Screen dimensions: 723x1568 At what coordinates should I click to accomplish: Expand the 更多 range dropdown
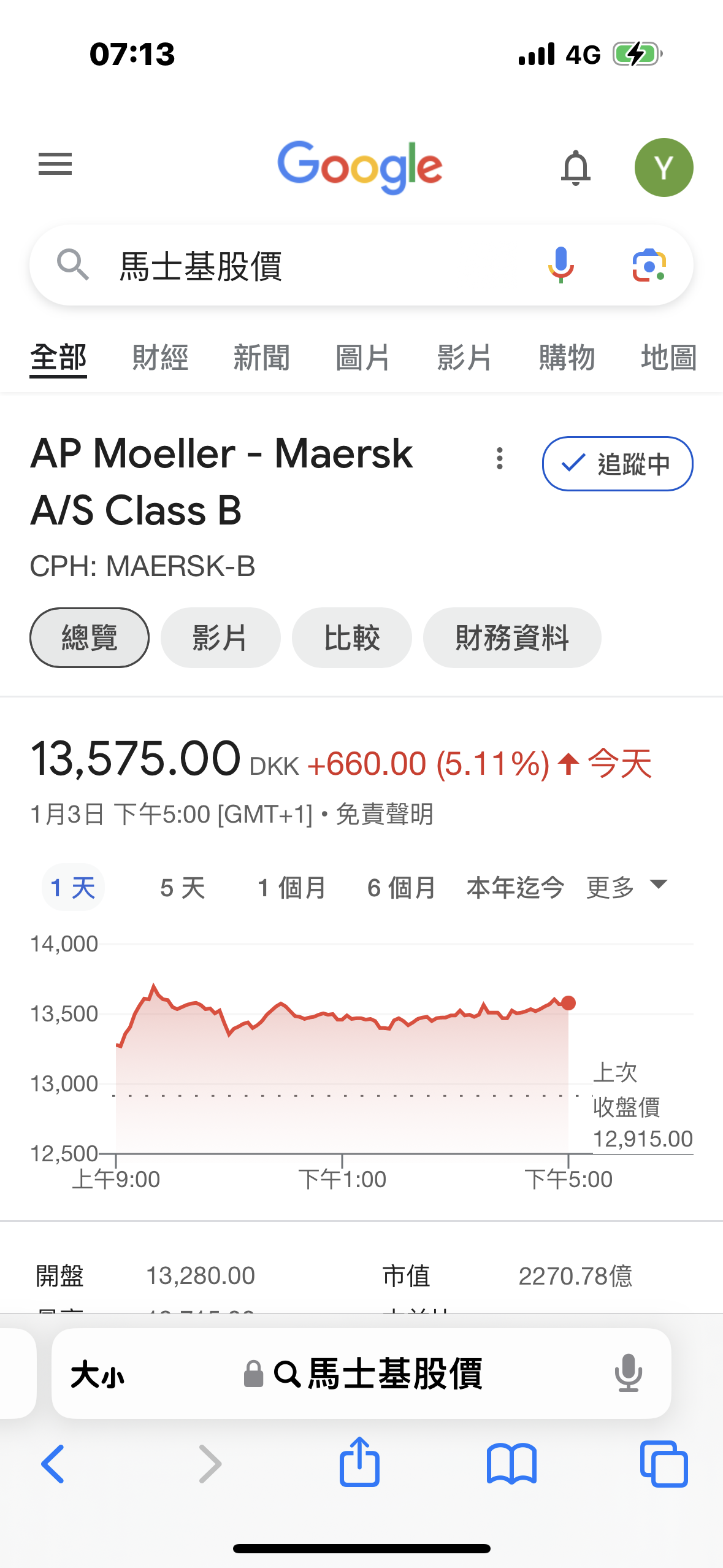[x=627, y=888]
